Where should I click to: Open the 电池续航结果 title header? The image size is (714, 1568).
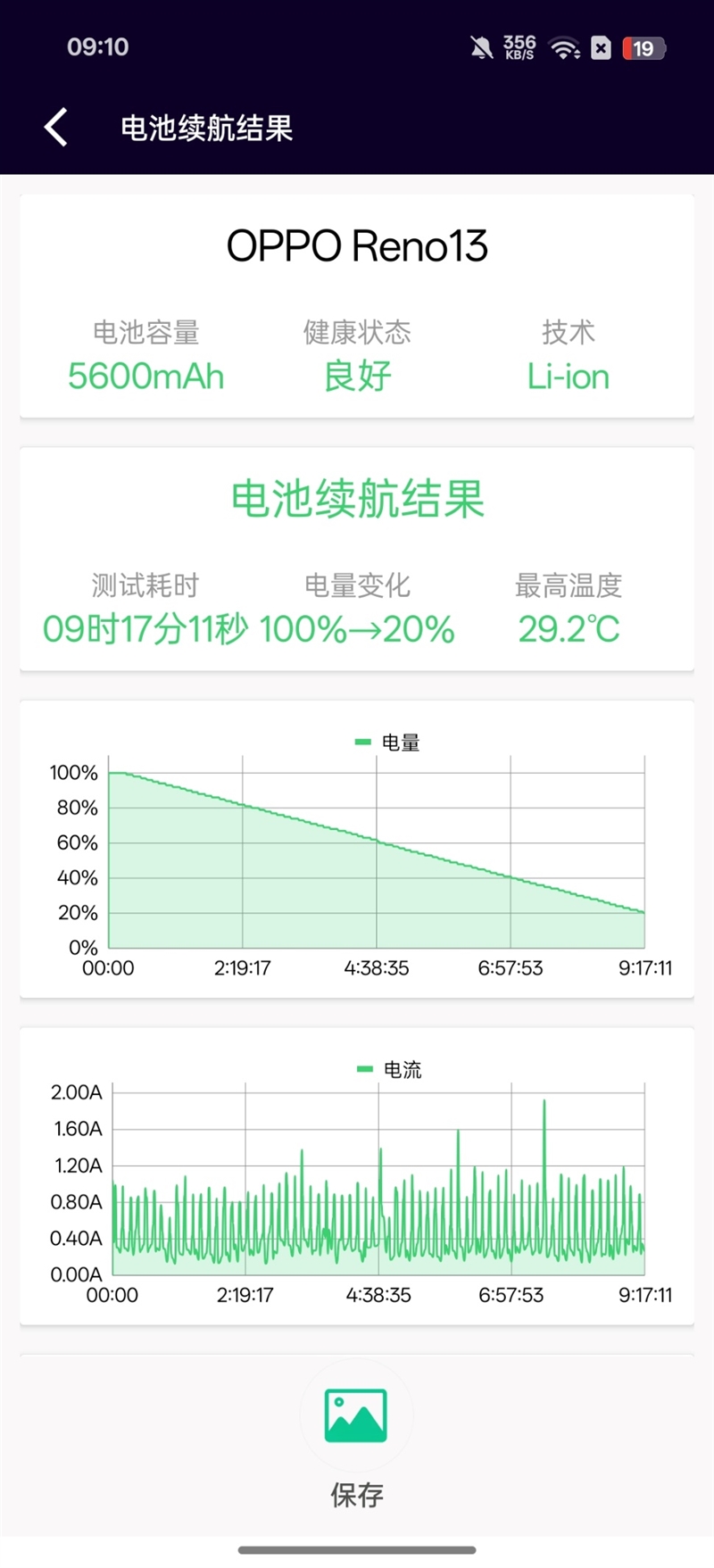pos(207,129)
